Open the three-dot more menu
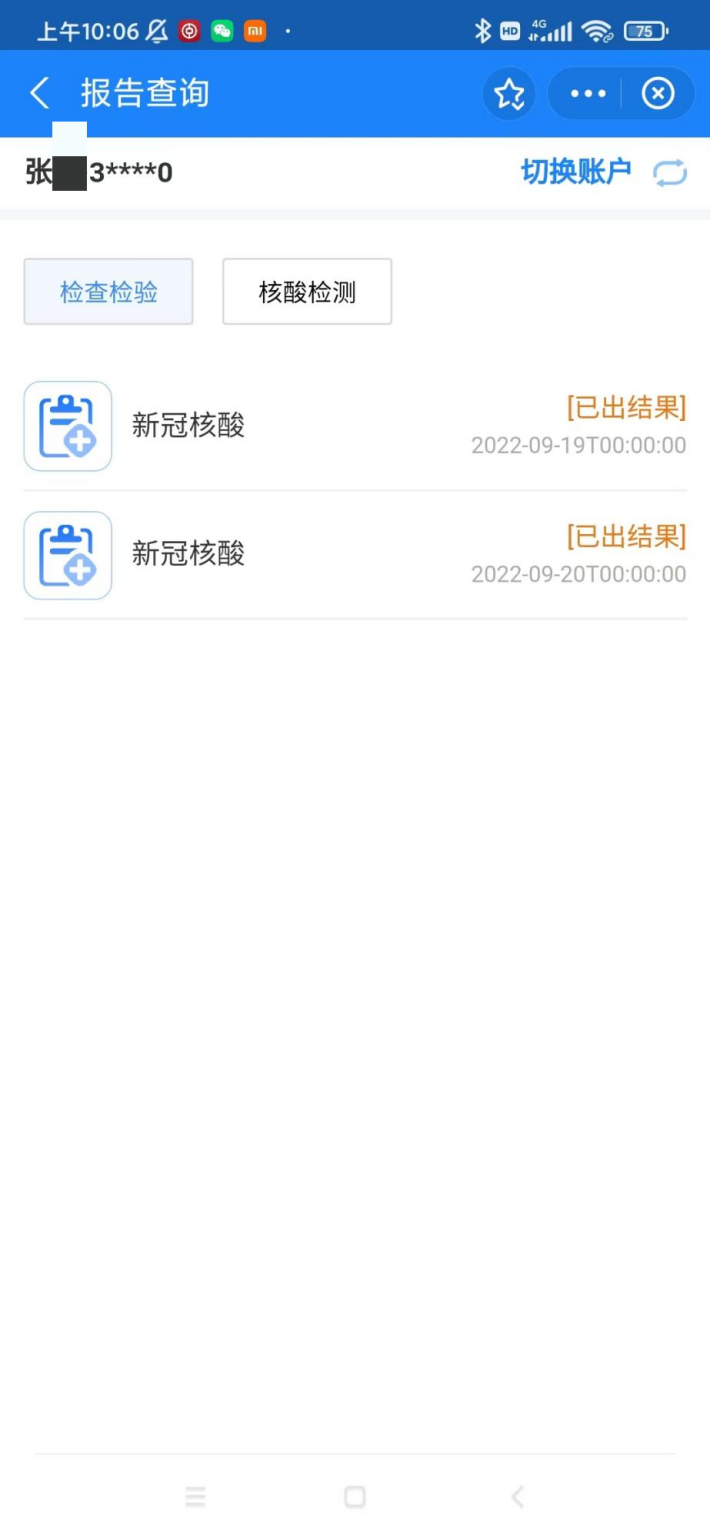The image size is (710, 1539). pyautogui.click(x=587, y=94)
